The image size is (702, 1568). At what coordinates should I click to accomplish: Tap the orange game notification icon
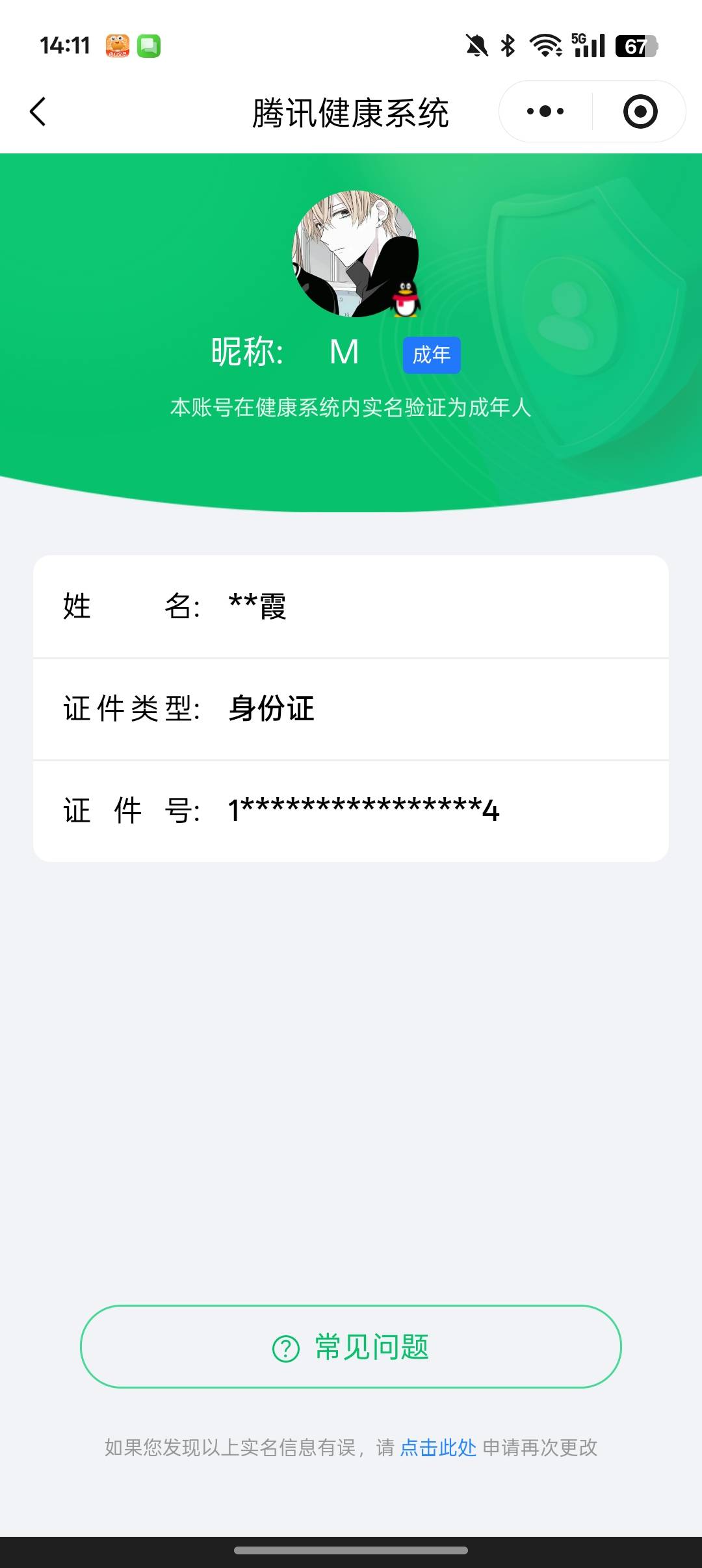click(117, 46)
